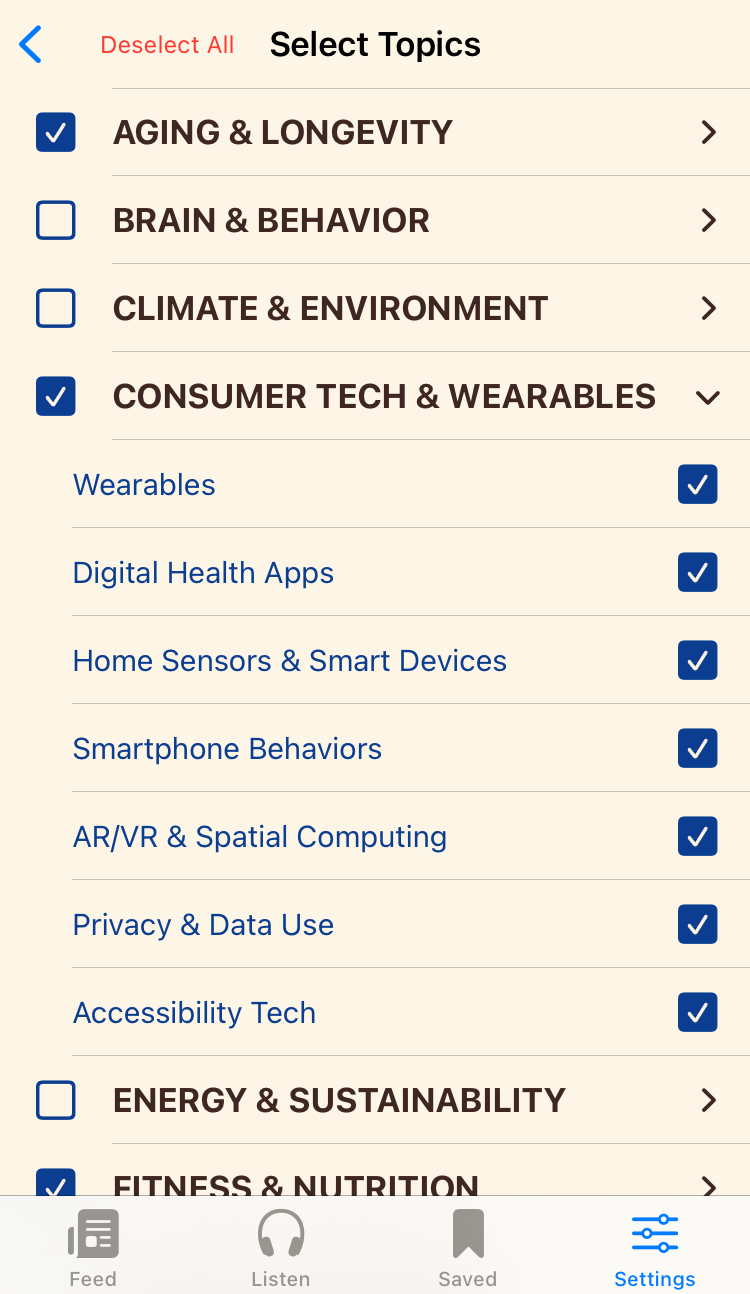Expand the Aging & Longevity category
Screen dimensions: 750x1294
click(709, 132)
